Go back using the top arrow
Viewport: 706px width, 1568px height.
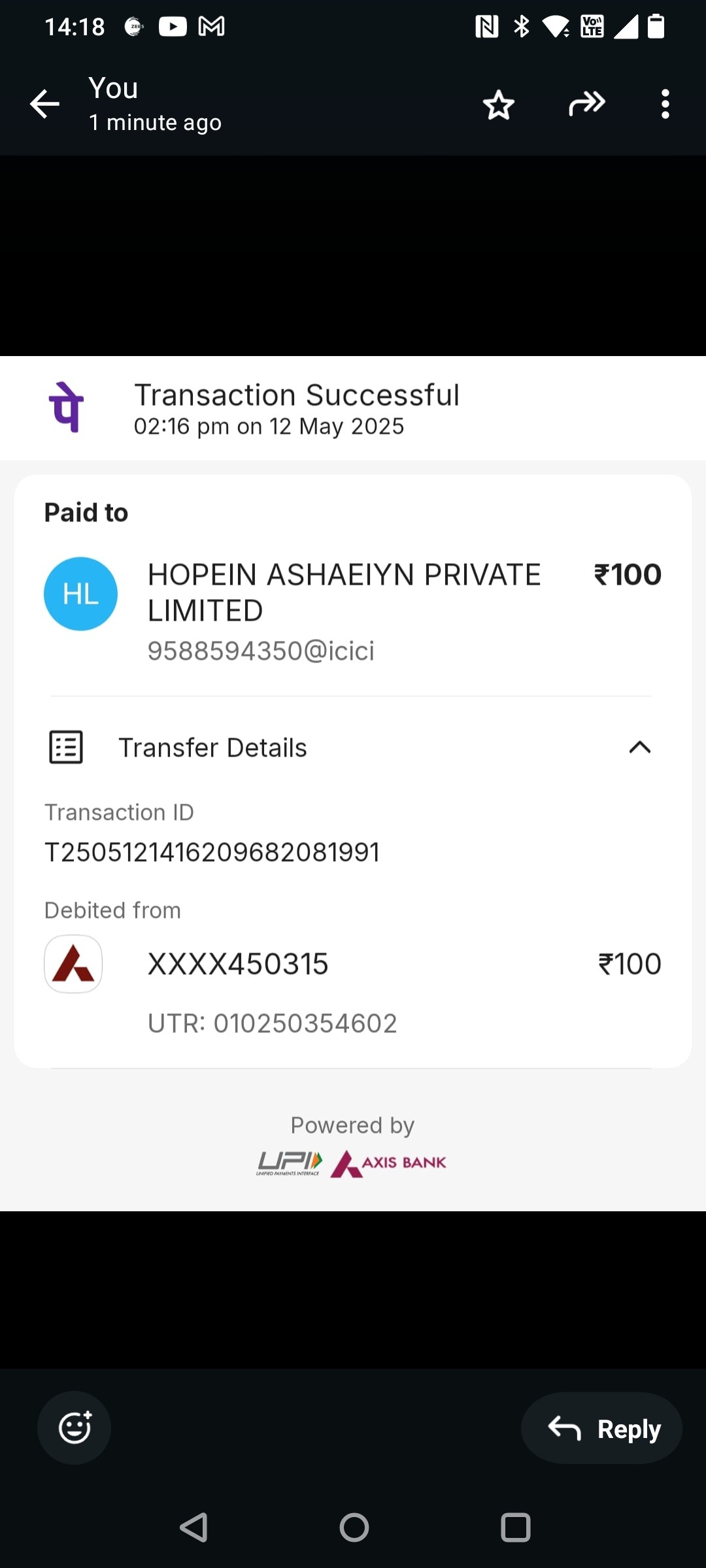click(x=44, y=105)
